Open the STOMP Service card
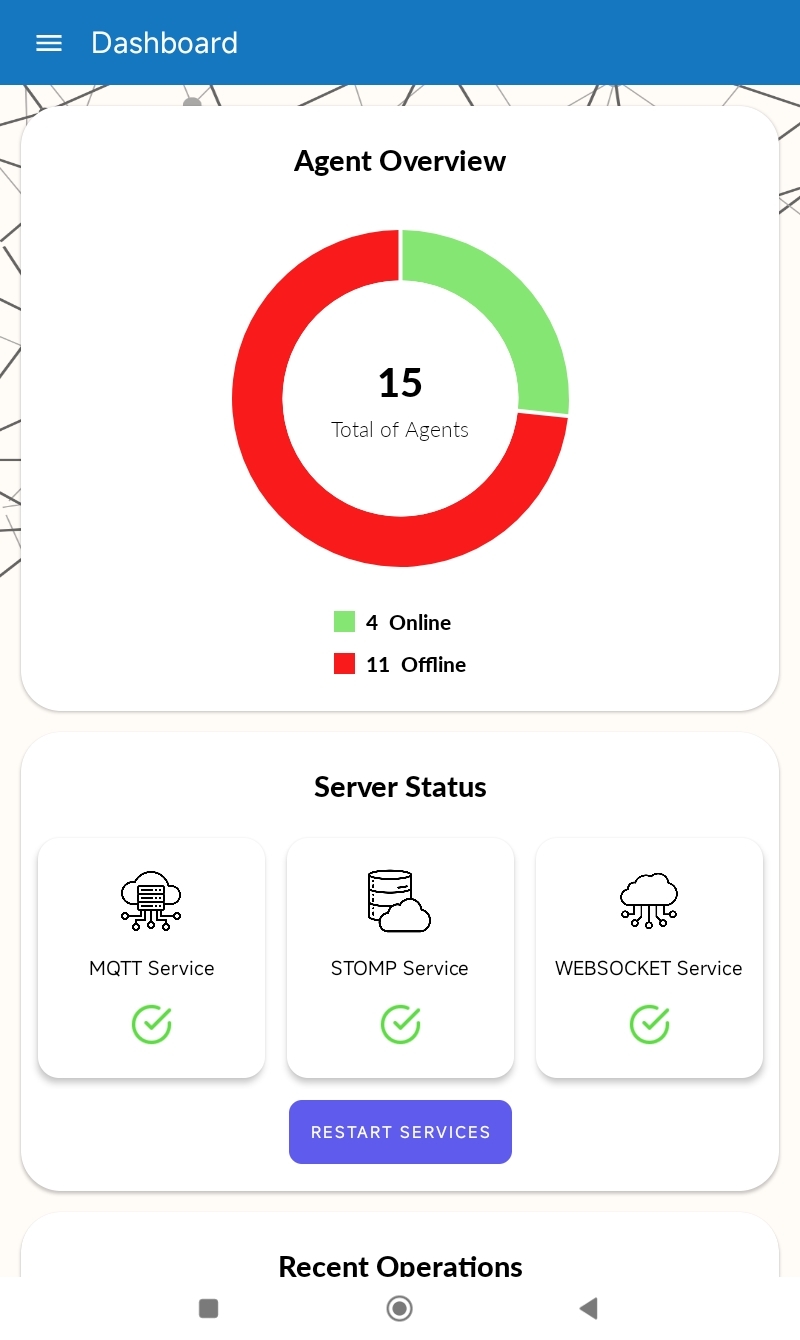This screenshot has width=800, height=1340. coord(400,958)
